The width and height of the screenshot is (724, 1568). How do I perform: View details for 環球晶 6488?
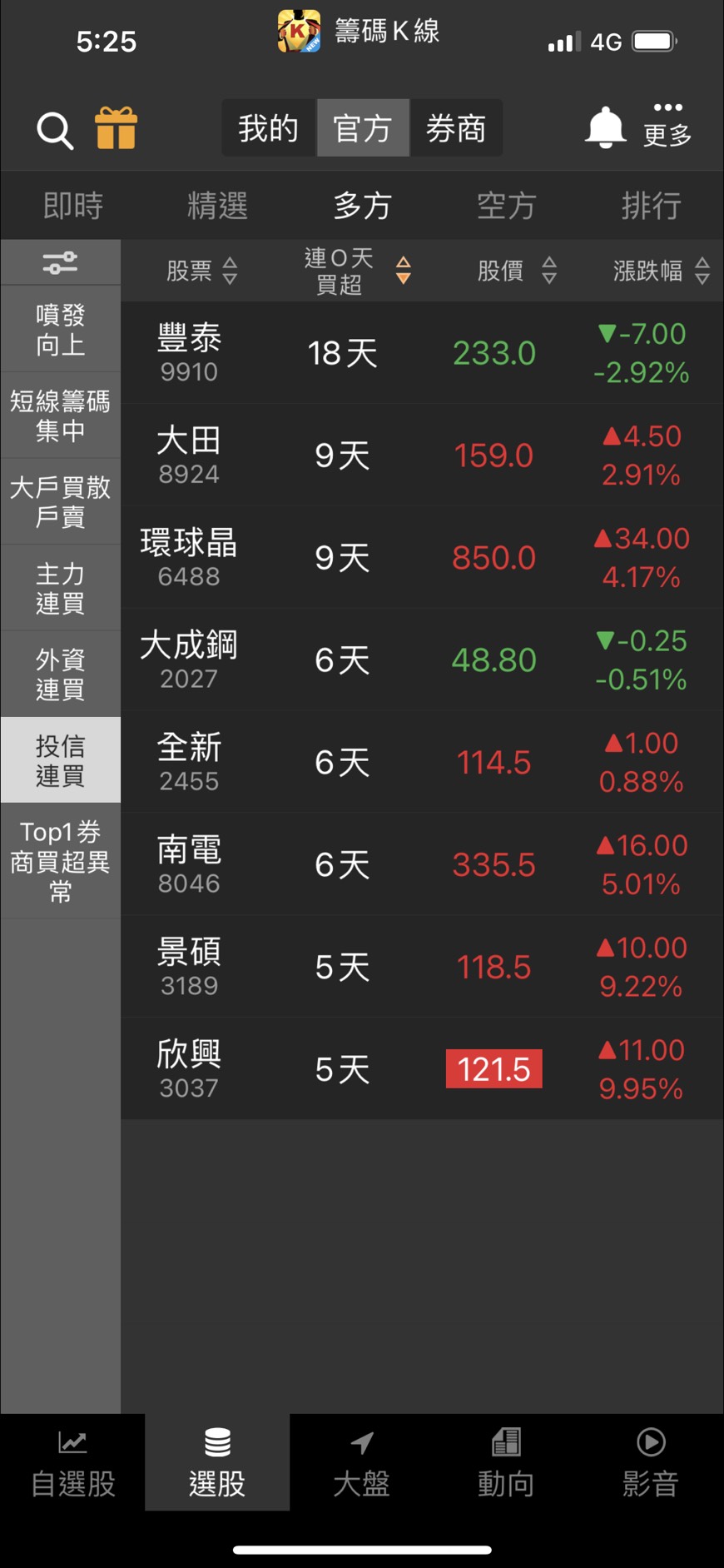pyautogui.click(x=422, y=557)
